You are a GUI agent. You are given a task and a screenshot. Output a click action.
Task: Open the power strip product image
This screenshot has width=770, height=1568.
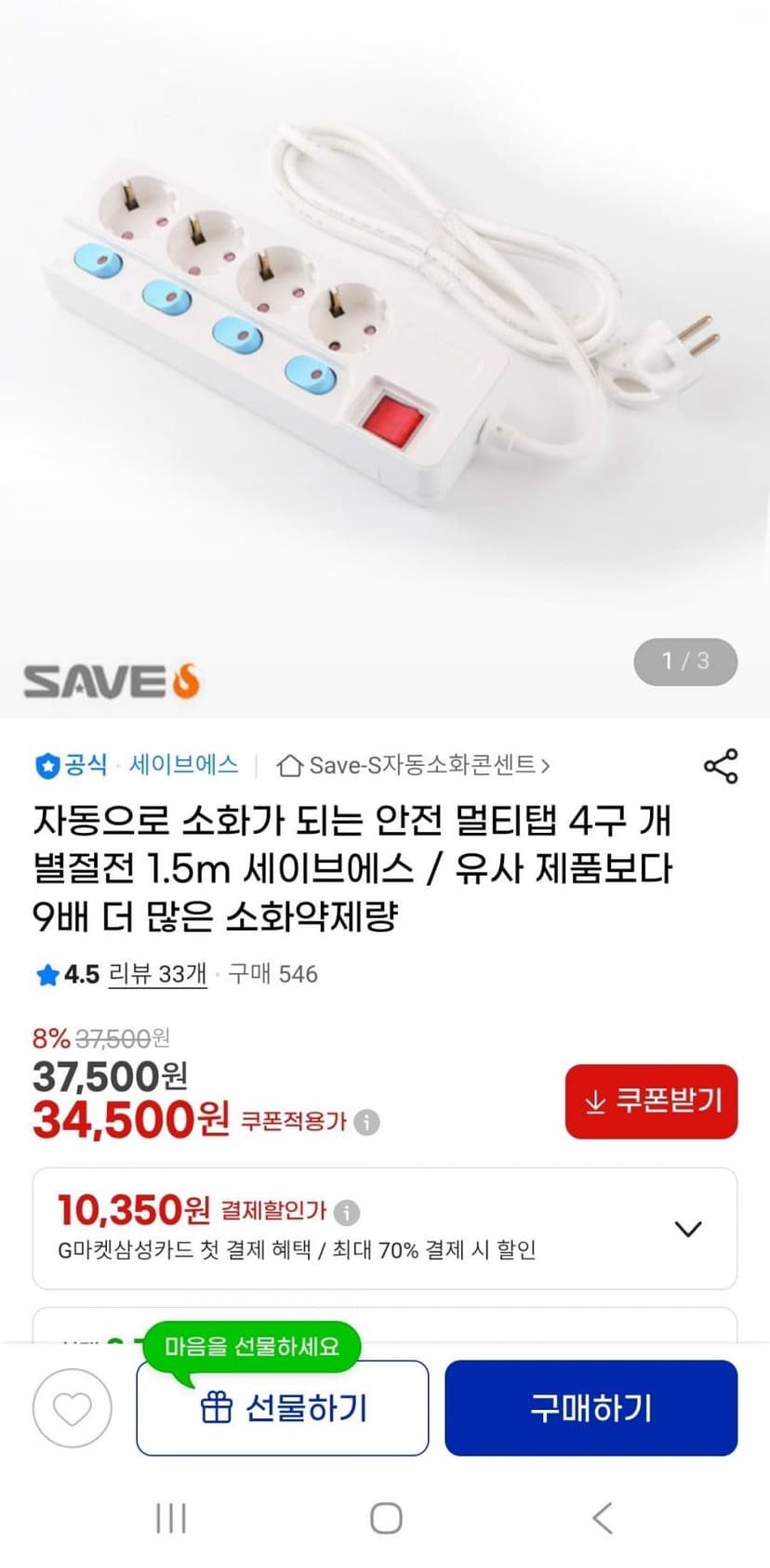385,359
